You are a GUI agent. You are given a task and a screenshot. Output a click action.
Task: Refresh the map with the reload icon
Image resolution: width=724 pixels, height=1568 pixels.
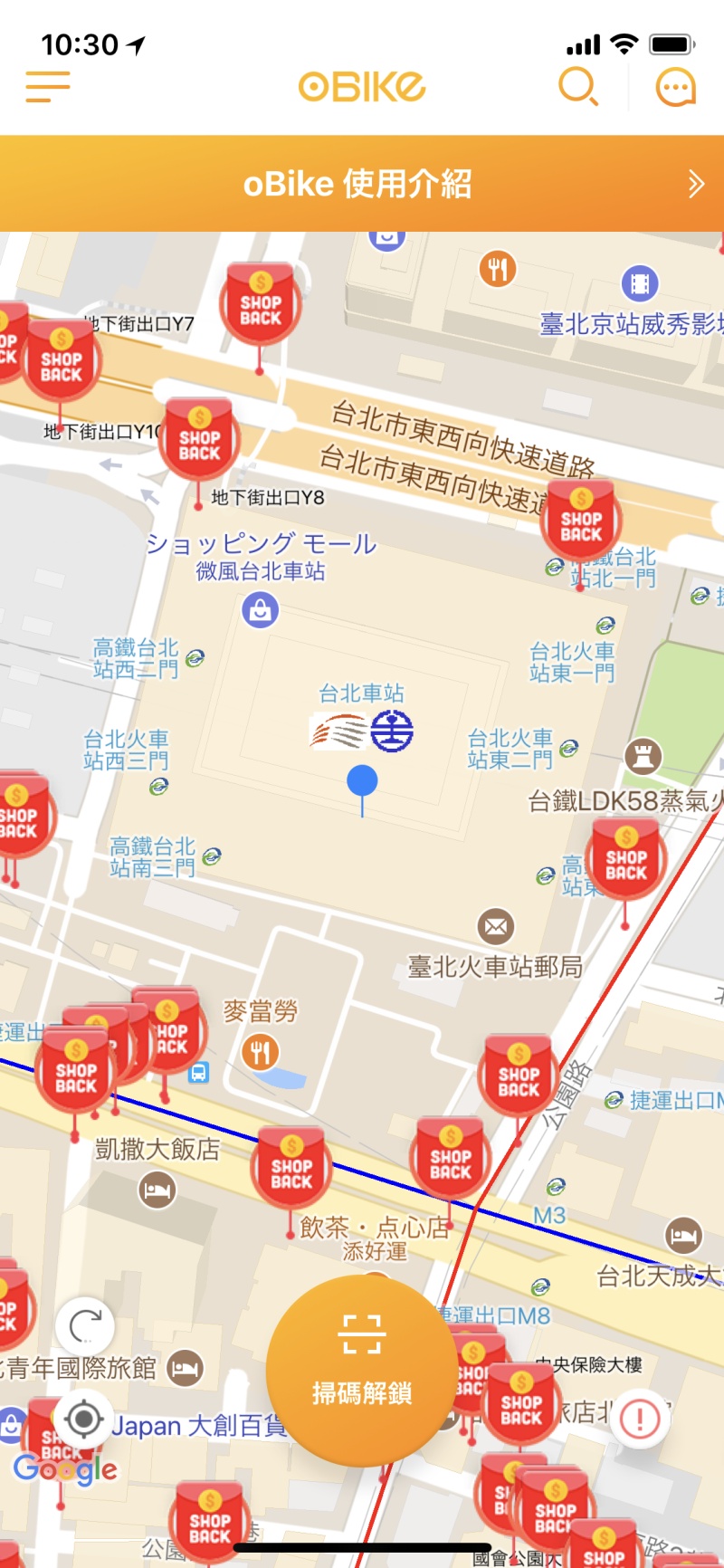[x=85, y=1326]
